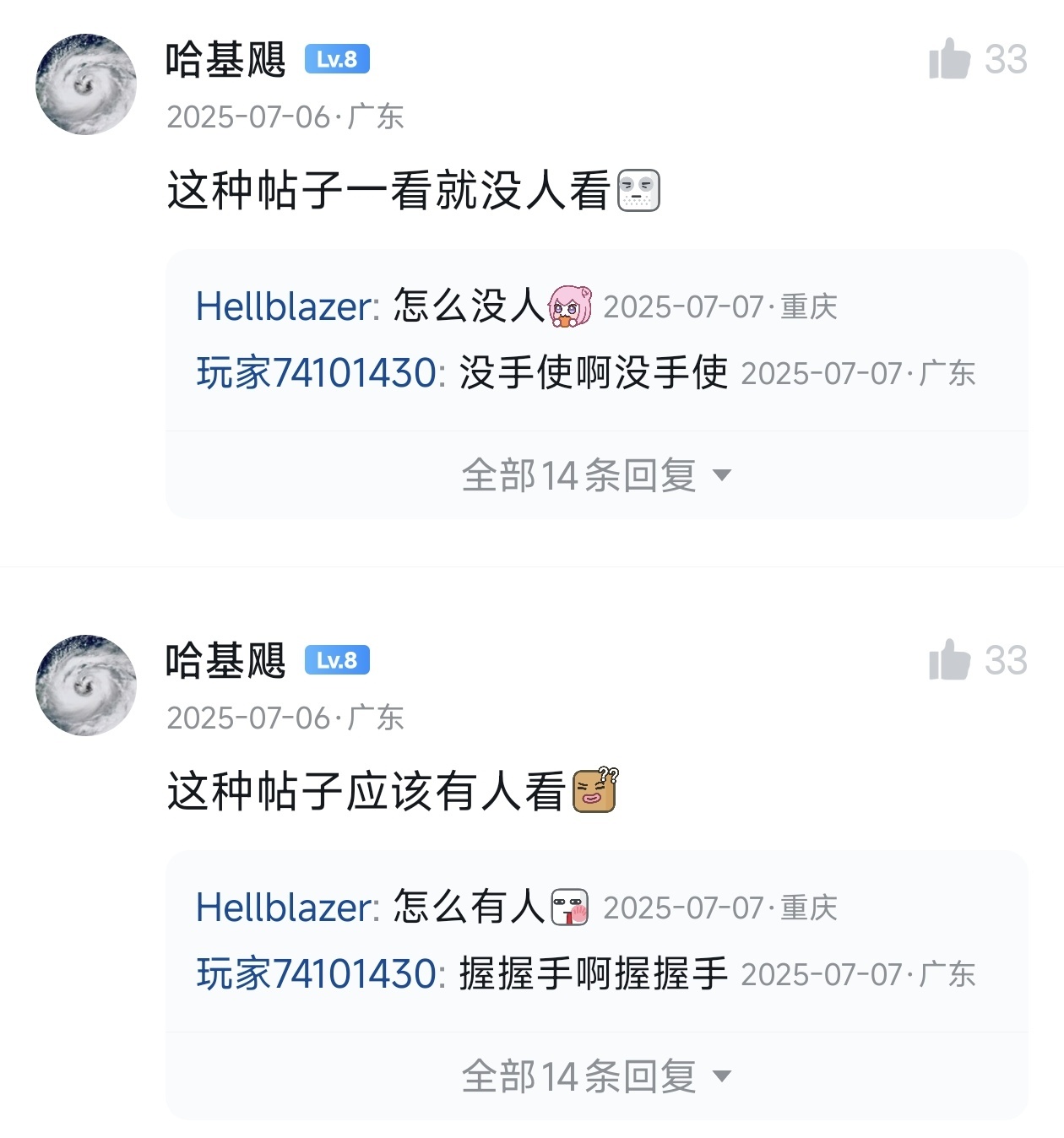Open the avatar beside "这种帖子应该有人看"
The height and width of the screenshot is (1138, 1064).
pyautogui.click(x=85, y=686)
